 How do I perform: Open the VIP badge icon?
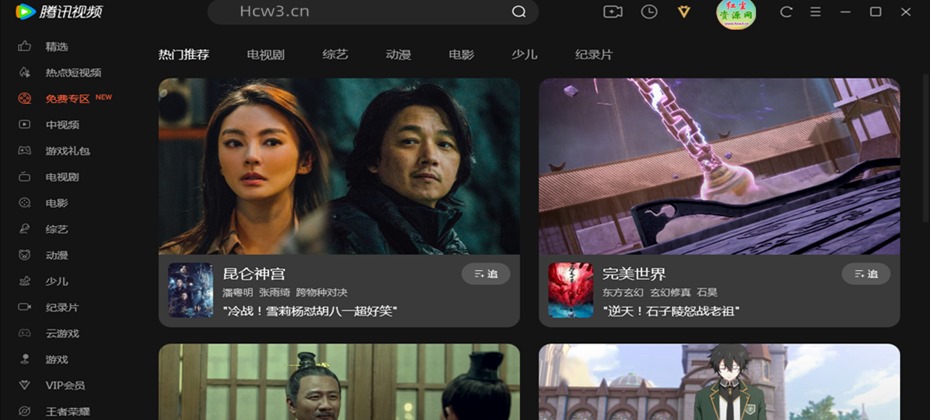coord(684,12)
